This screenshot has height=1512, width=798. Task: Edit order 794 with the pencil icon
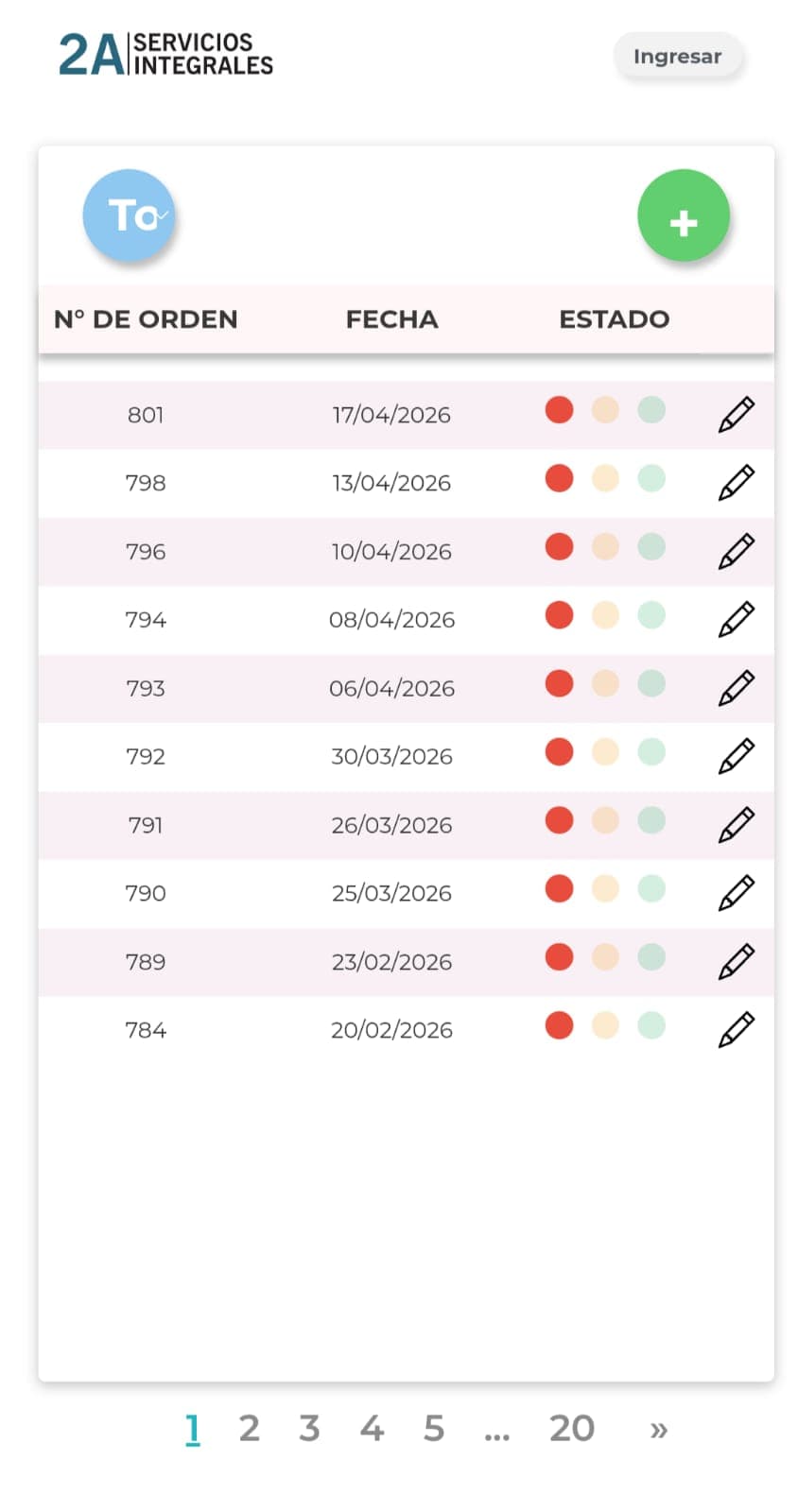coord(737,620)
